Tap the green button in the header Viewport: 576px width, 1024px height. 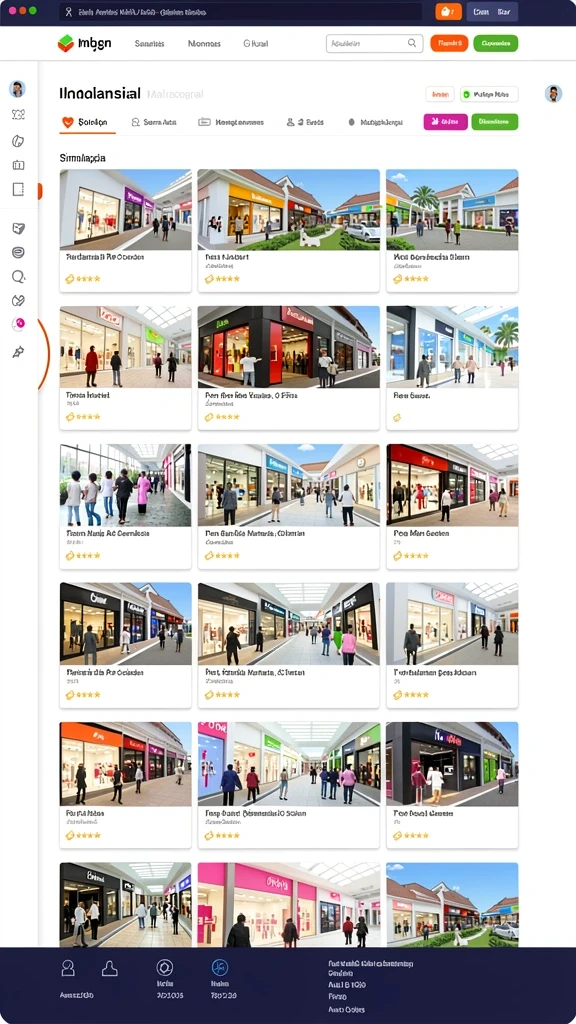496,44
